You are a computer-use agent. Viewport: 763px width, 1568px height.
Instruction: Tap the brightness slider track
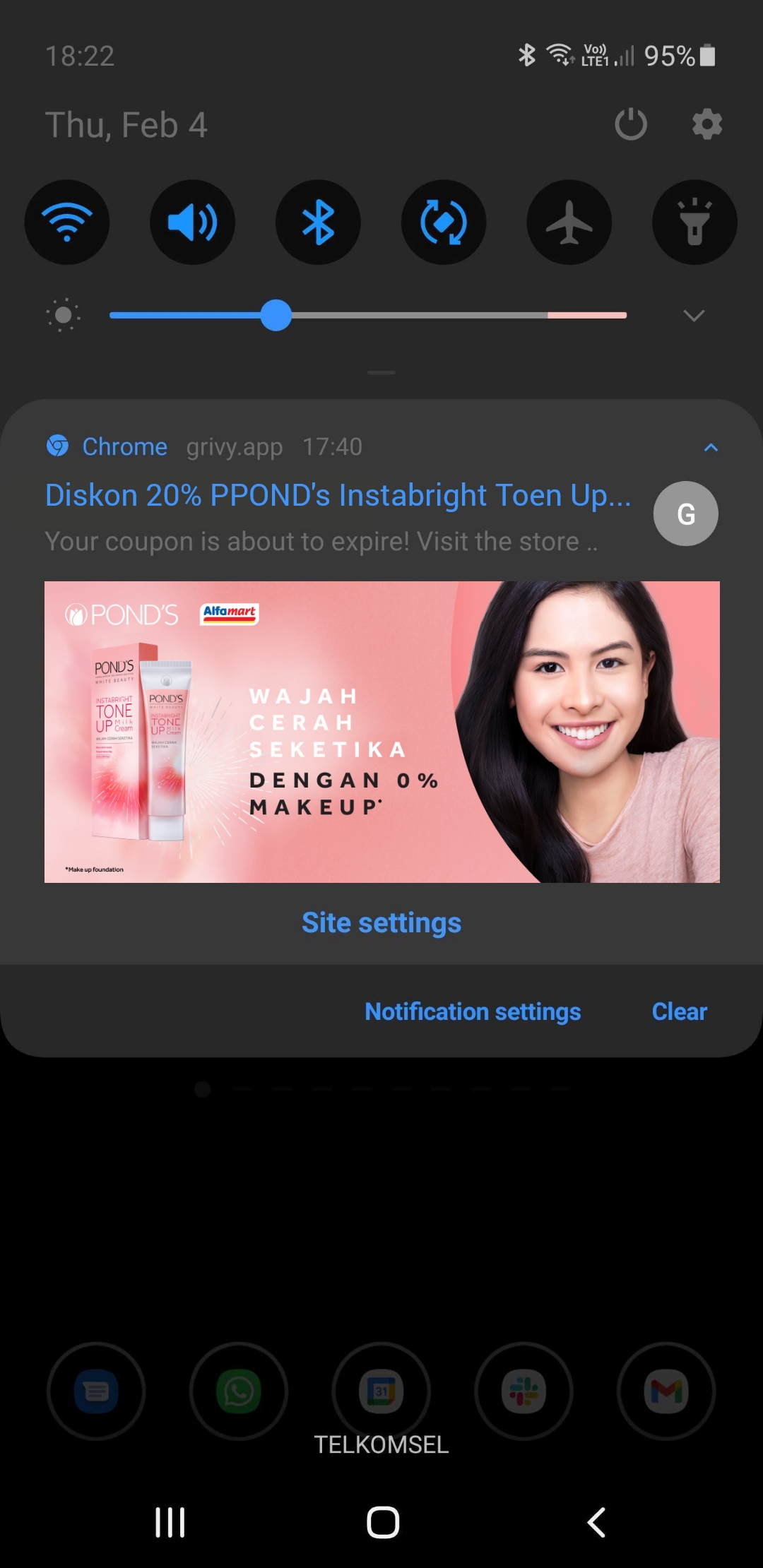click(368, 315)
